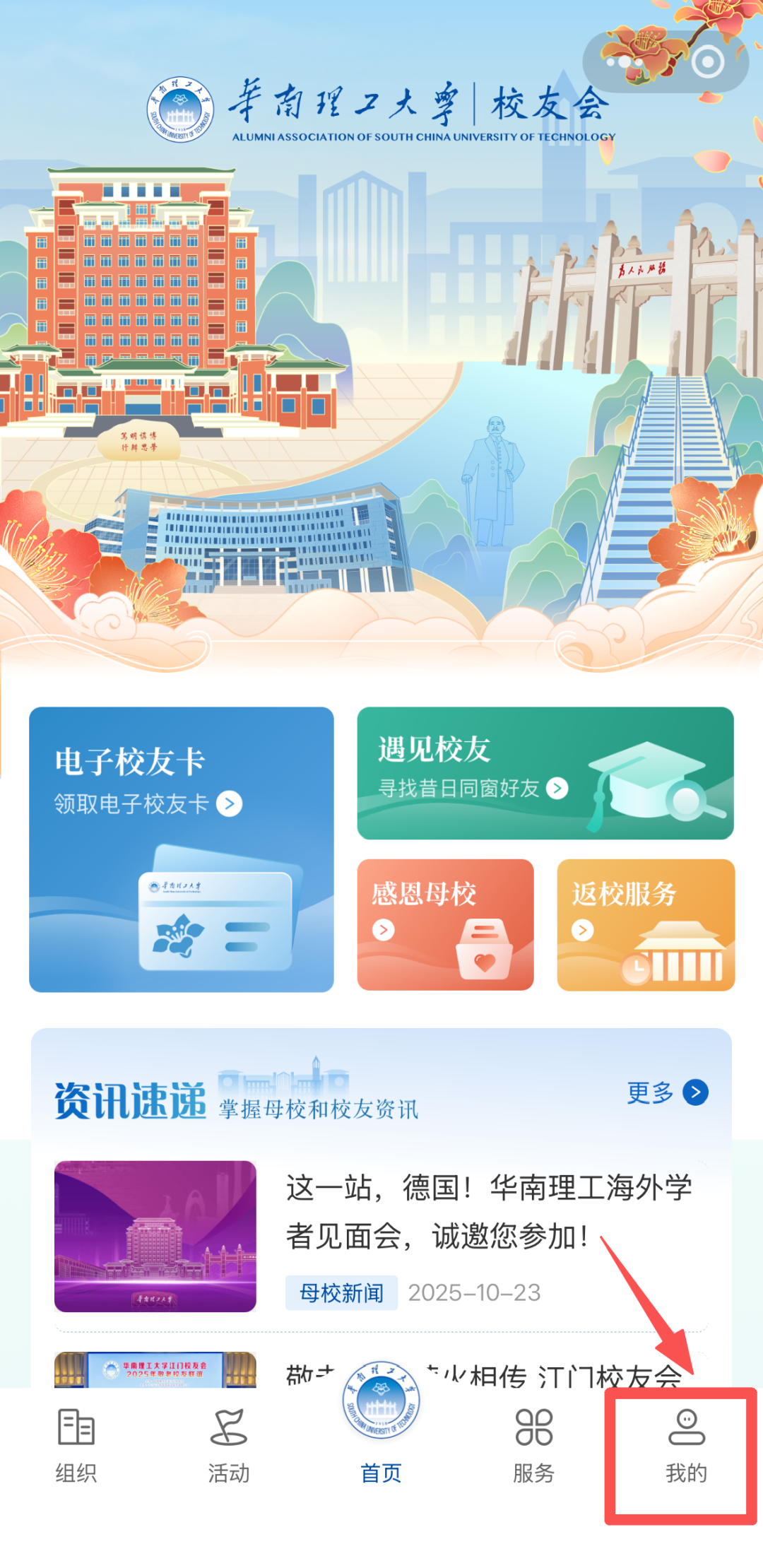Screen dimensions: 763x1568
Task: Tap 更多 to view more news
Action: pos(667,1092)
